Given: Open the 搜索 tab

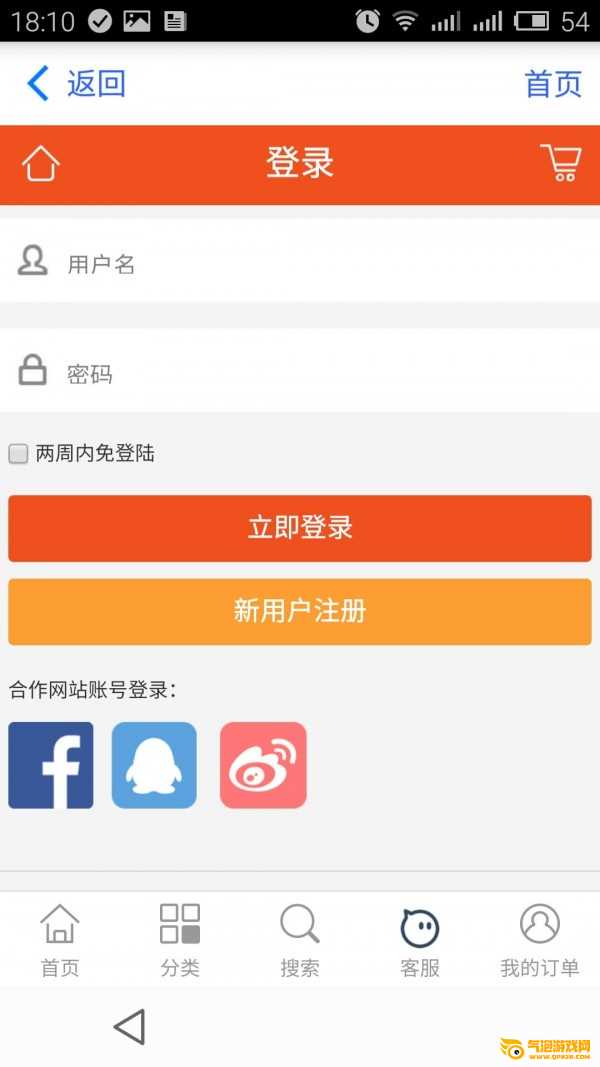Looking at the screenshot, I should point(300,940).
